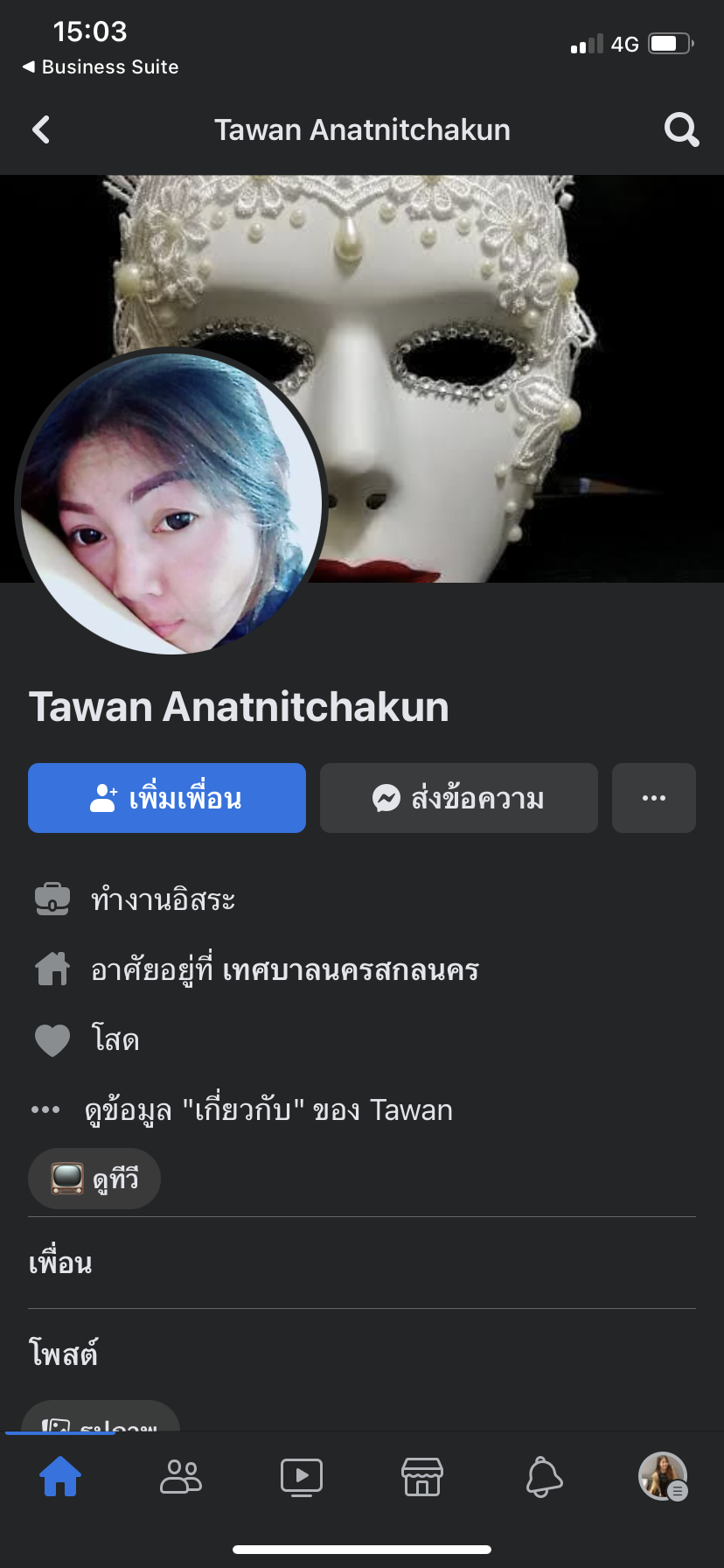View the round profile picture
The width and height of the screenshot is (724, 1568).
[171, 502]
